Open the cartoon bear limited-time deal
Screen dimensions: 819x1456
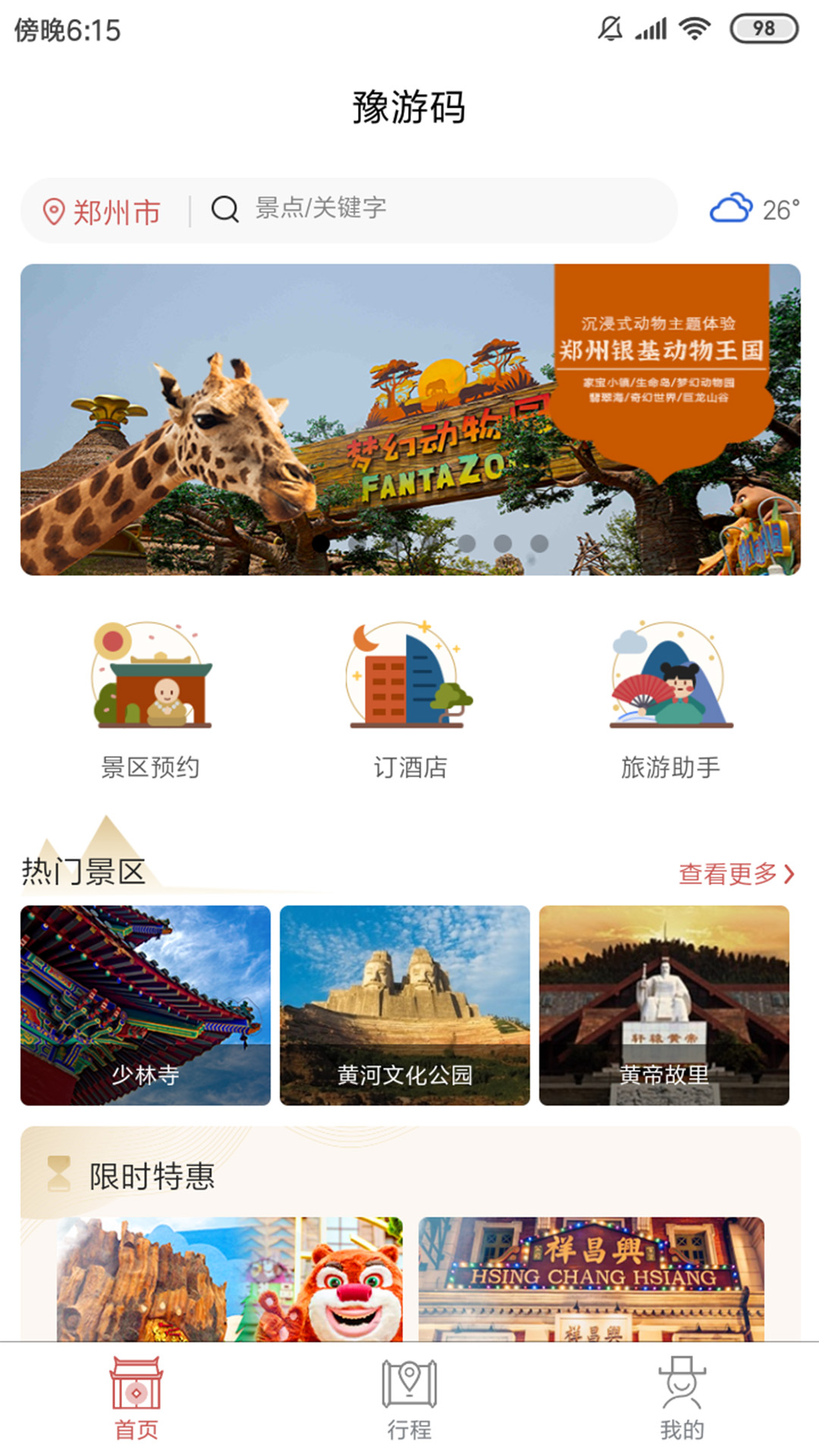tap(230, 1279)
